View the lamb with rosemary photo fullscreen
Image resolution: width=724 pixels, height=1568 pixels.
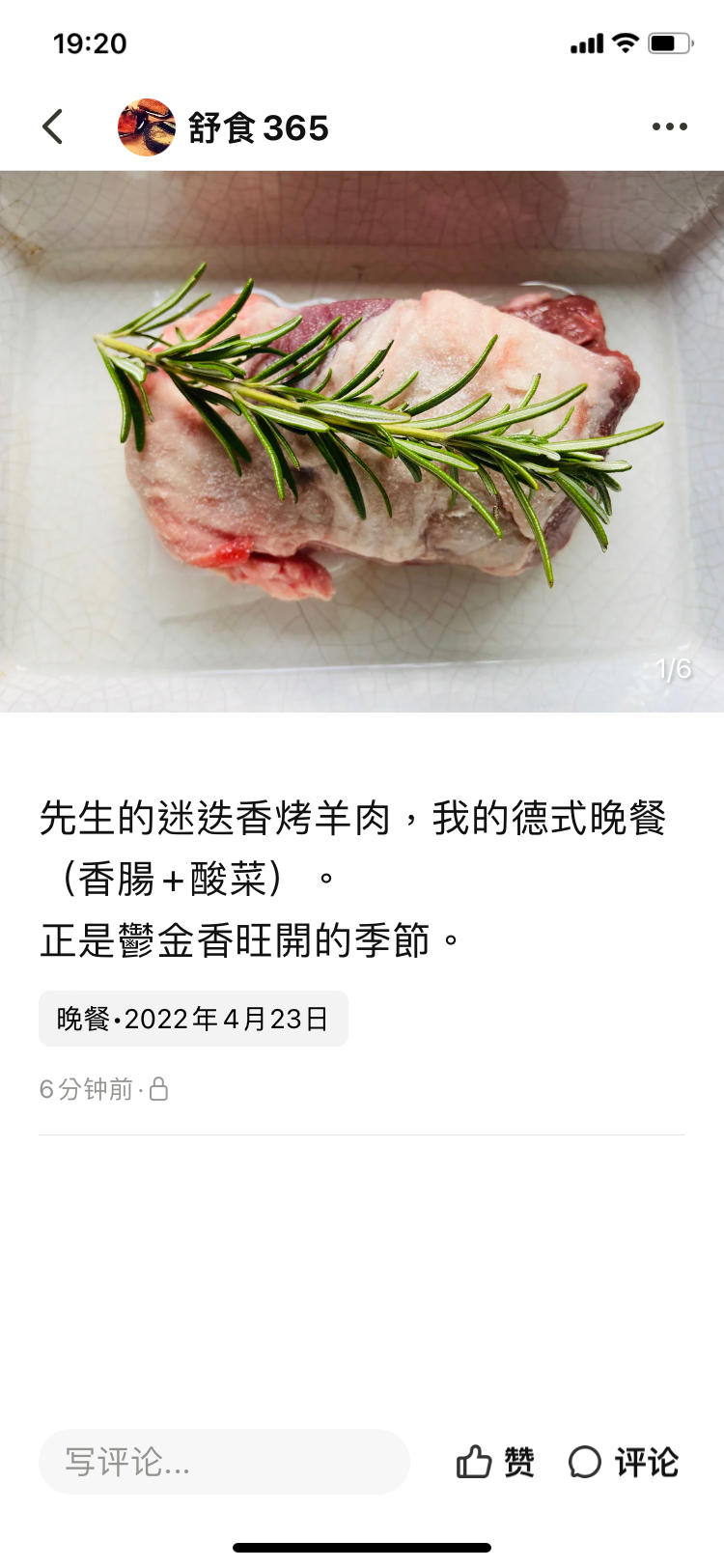click(362, 441)
